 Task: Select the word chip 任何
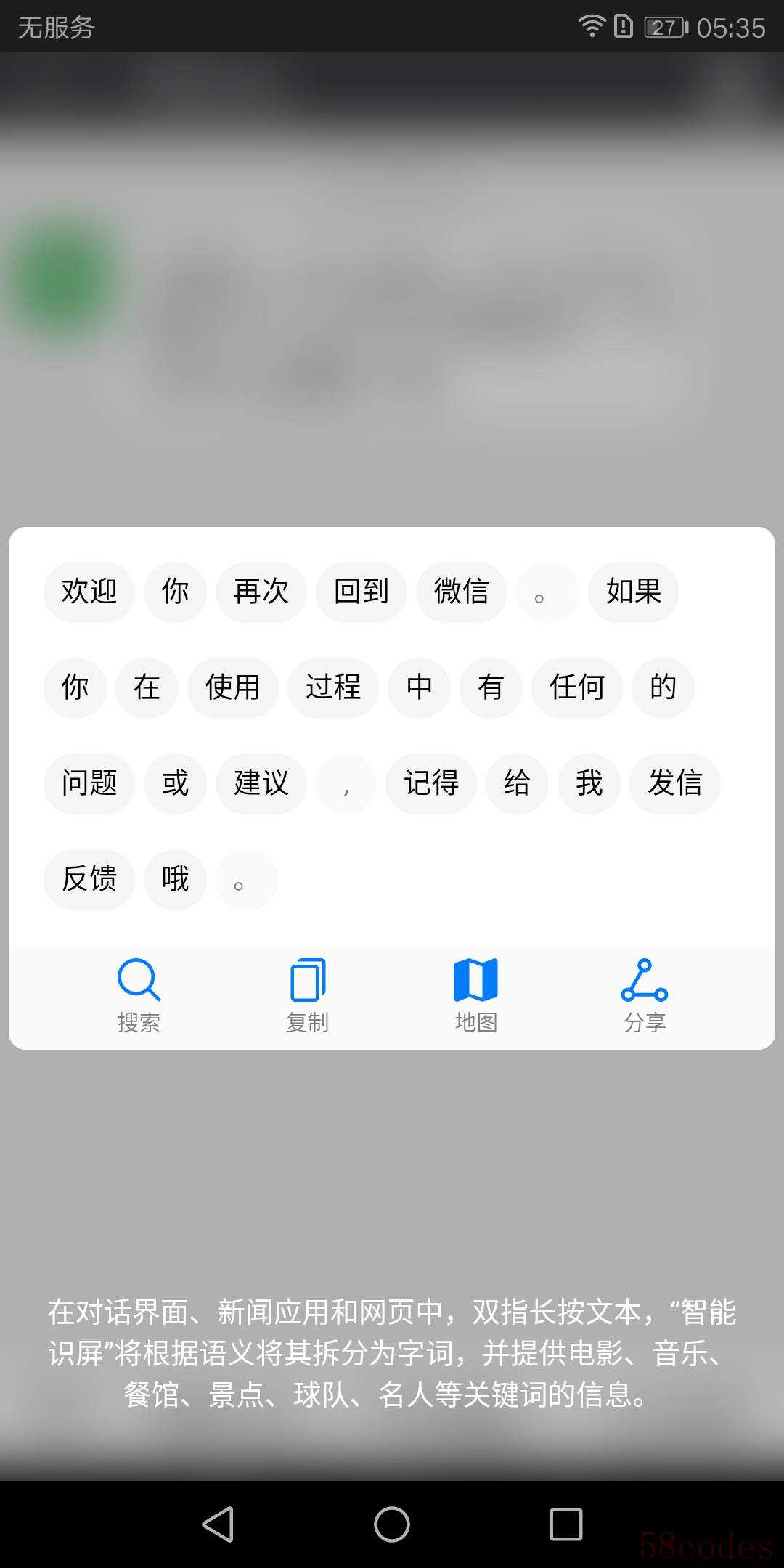576,687
